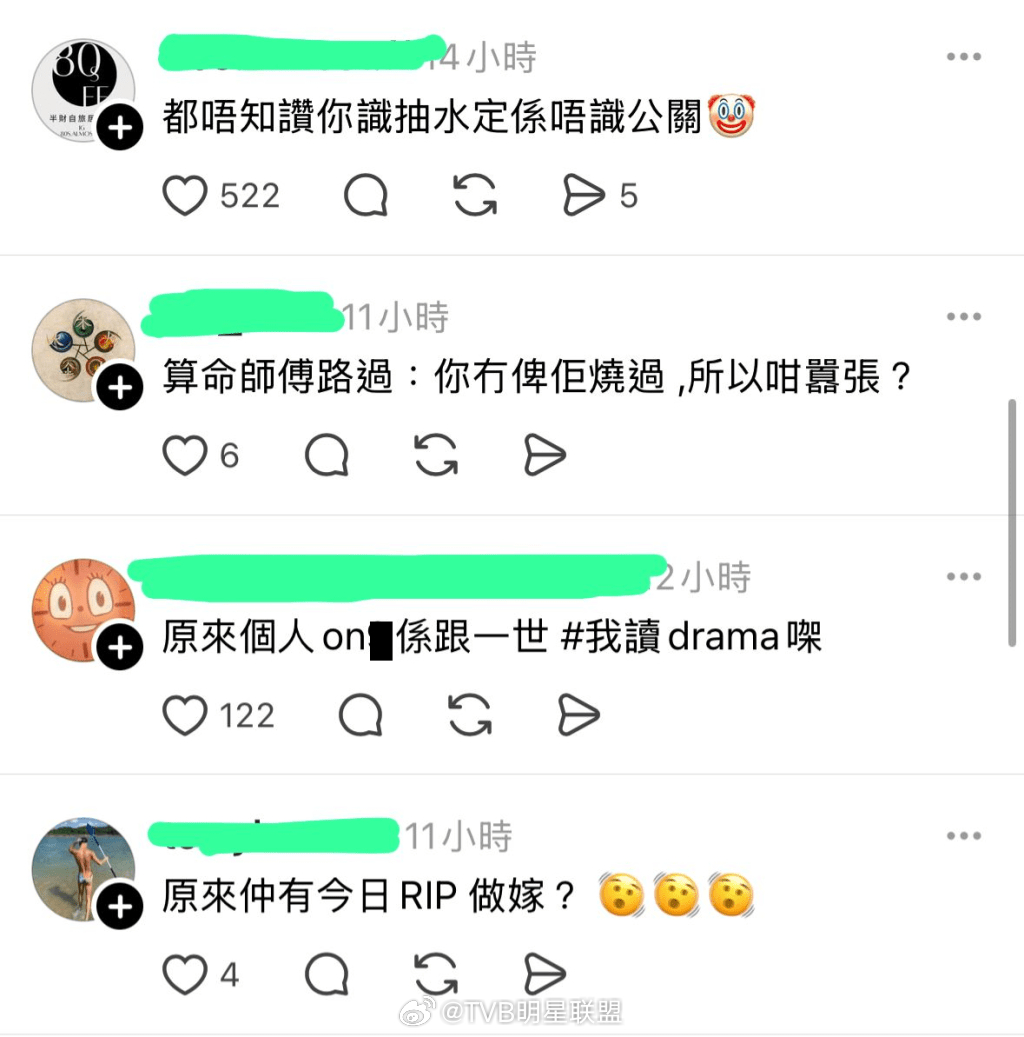Like the 算命師傅路過 comment

(x=185, y=456)
